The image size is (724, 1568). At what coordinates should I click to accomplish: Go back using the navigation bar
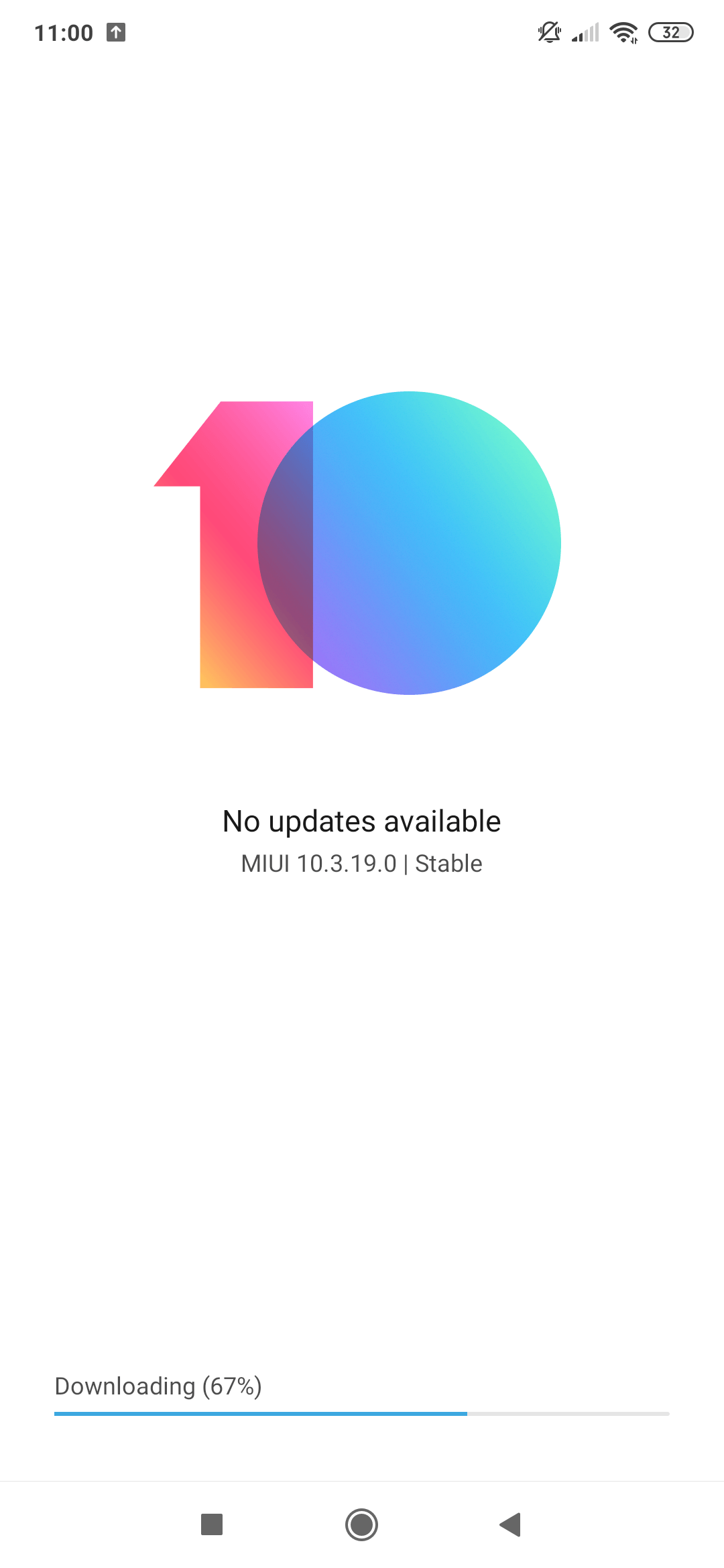click(x=511, y=1524)
